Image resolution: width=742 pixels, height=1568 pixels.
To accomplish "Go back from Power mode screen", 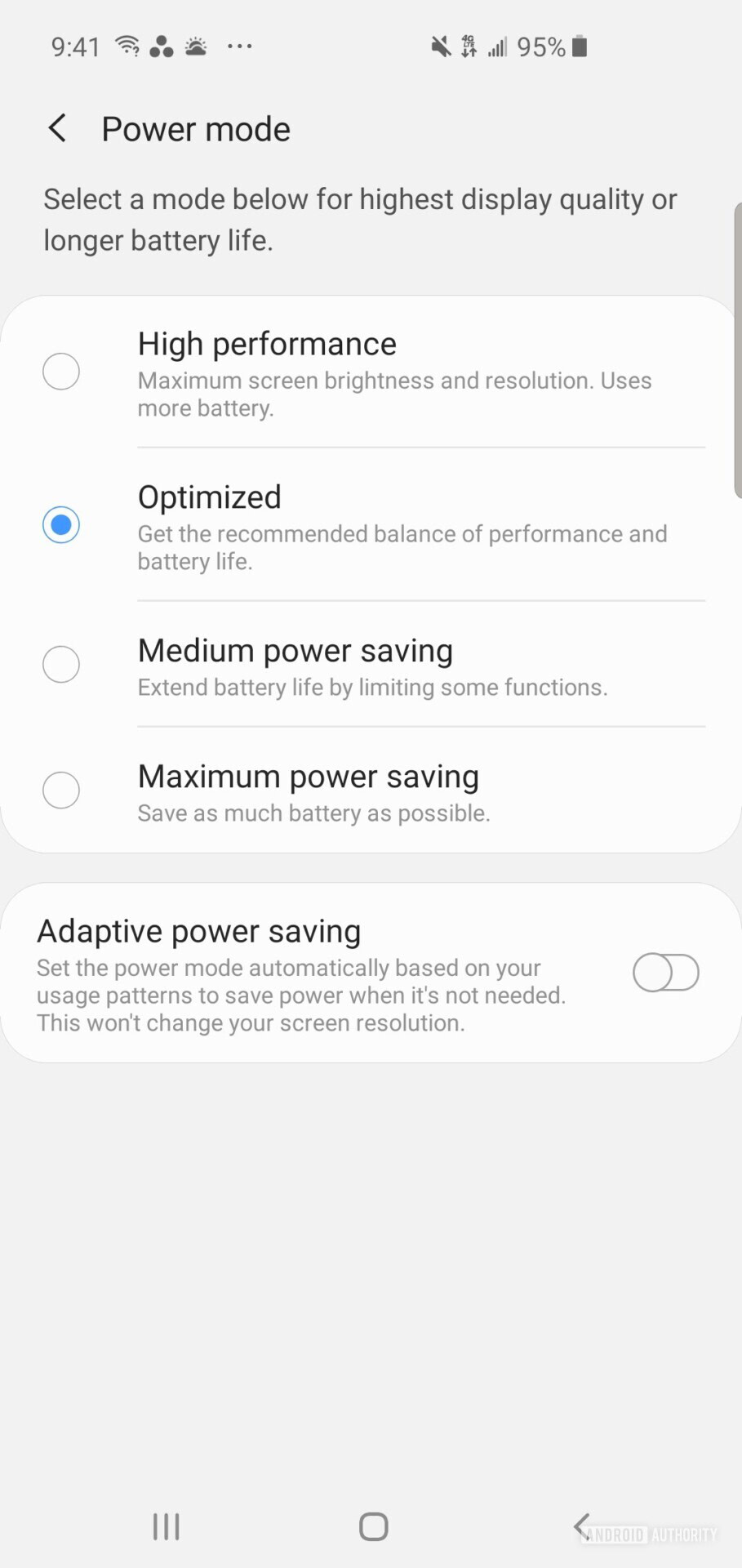I will pyautogui.click(x=58, y=128).
